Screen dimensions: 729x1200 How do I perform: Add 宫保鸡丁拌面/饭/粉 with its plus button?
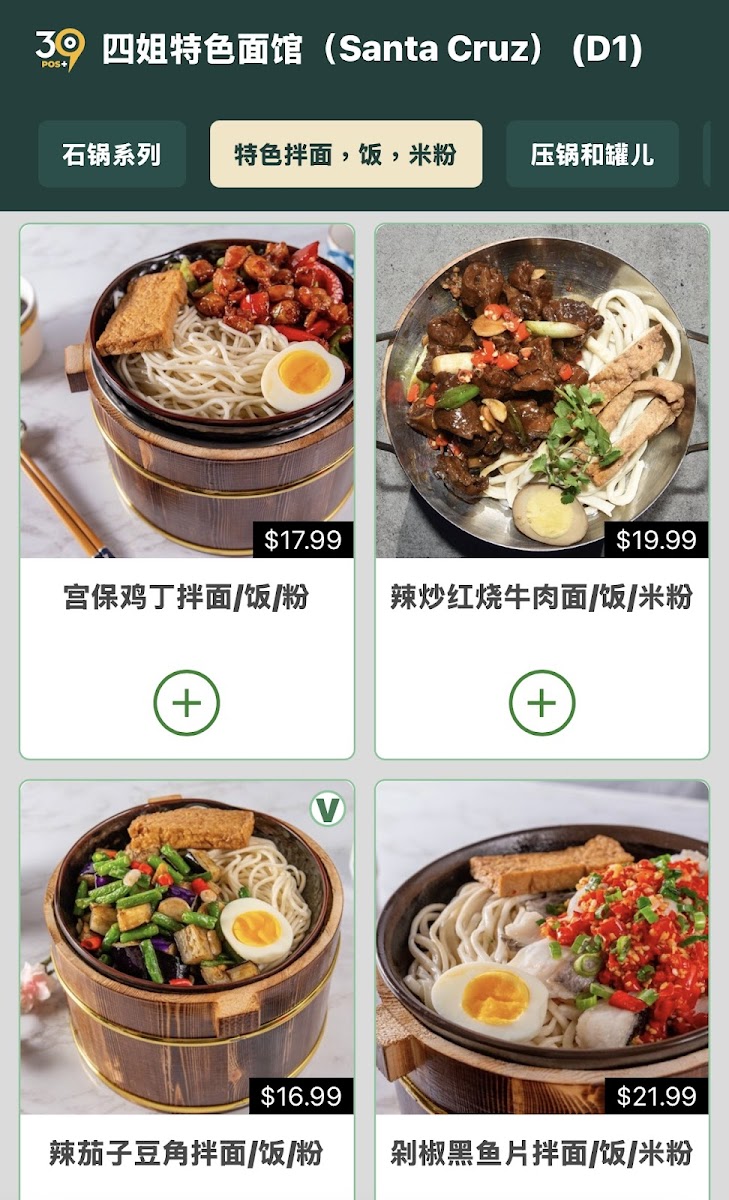(x=186, y=703)
